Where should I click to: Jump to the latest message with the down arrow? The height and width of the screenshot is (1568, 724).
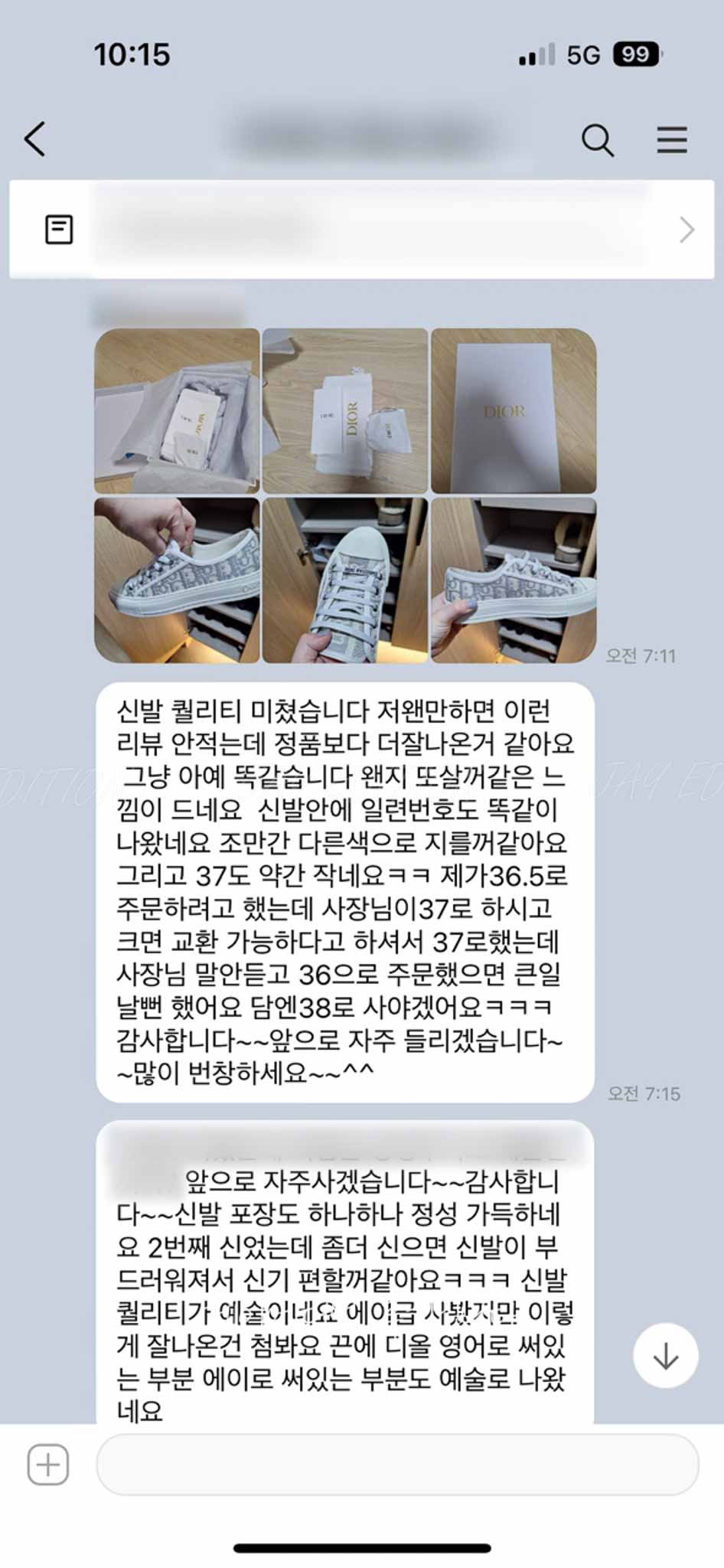[665, 1356]
